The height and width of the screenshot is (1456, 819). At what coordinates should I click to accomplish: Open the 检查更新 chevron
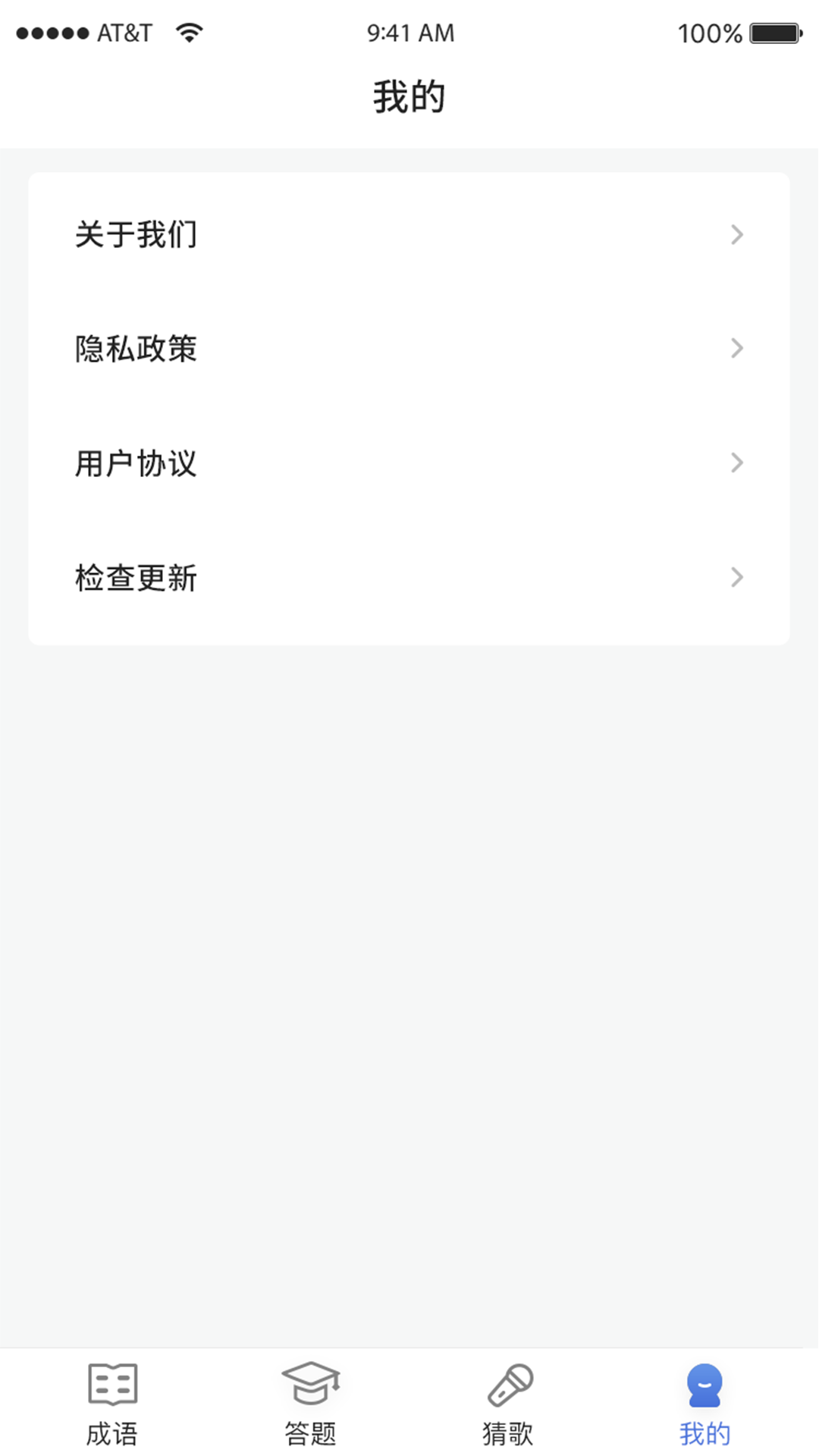(737, 577)
